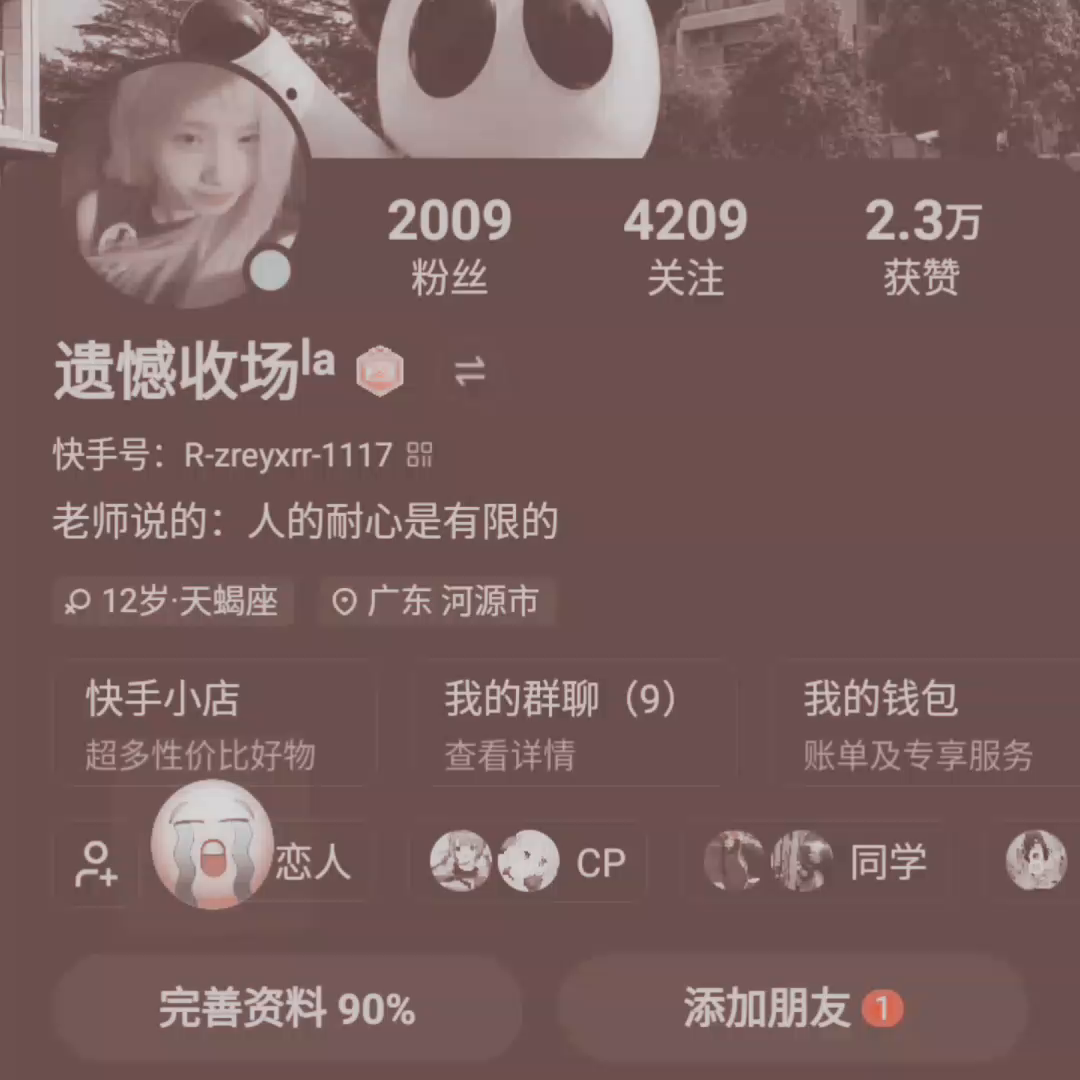This screenshot has height=1080, width=1080.
Task: Show the QR code next to 快手号
Action: [420, 455]
